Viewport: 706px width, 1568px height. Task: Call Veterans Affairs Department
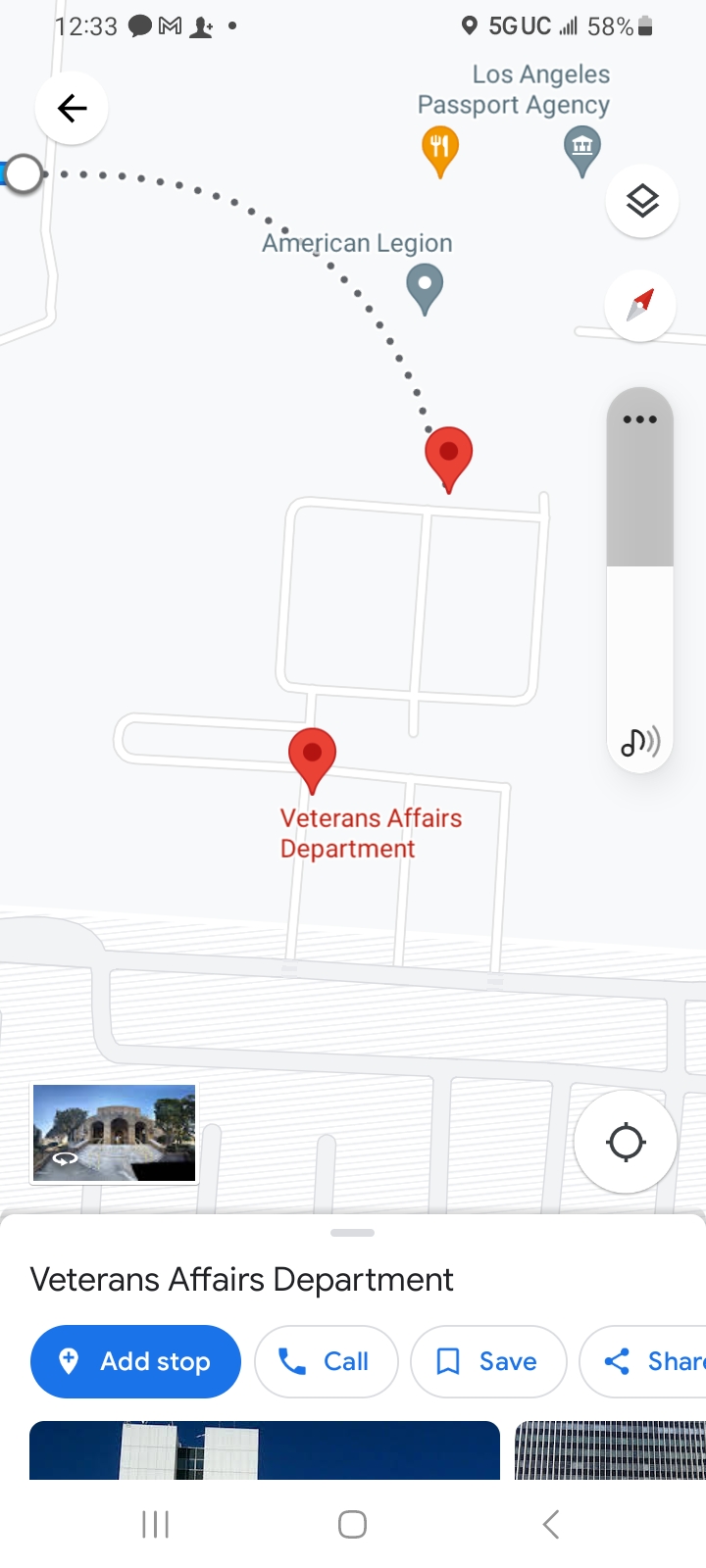[326, 1361]
